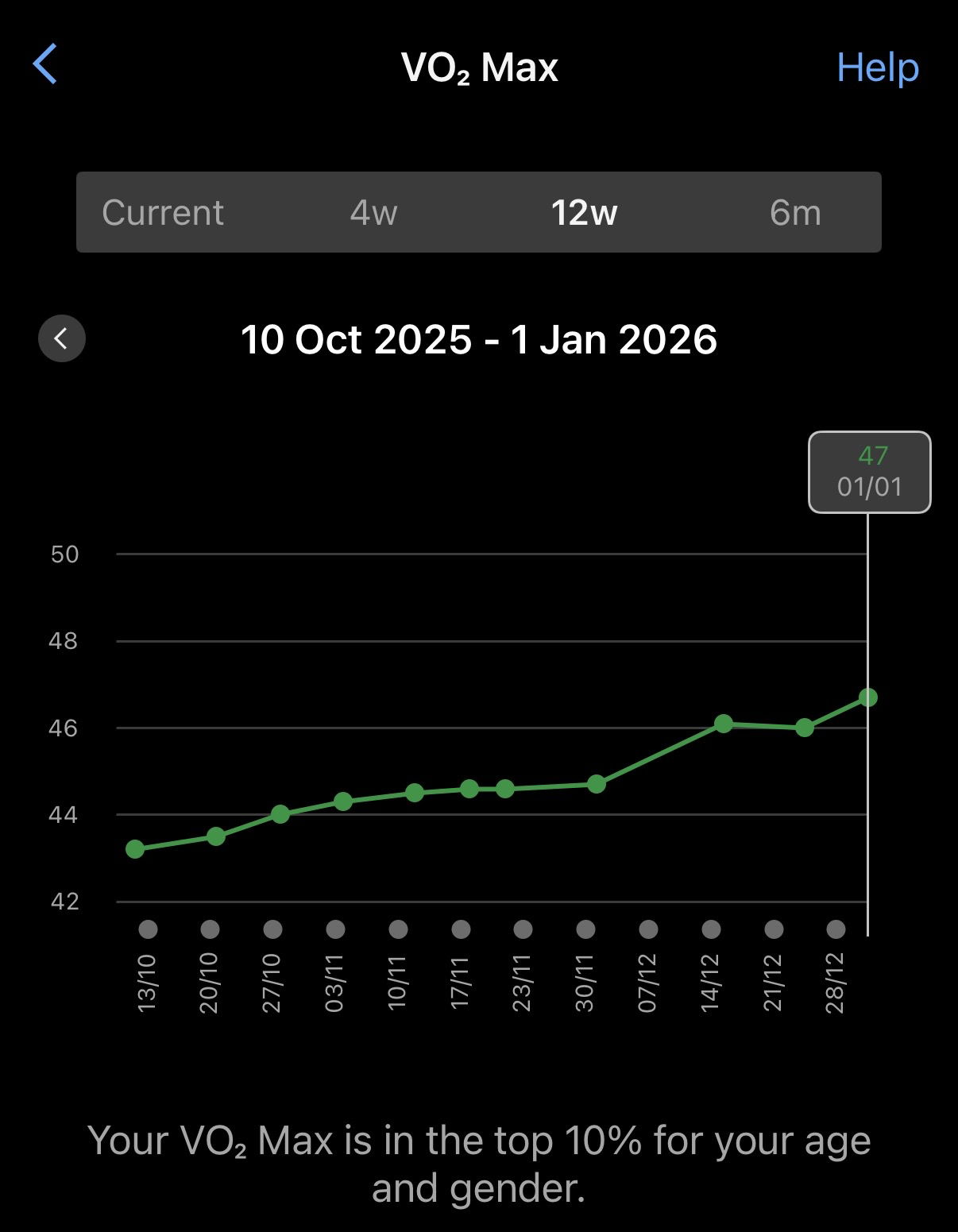Screen dimensions: 958x1232
Task: Switch to the 6m time range
Action: [794, 213]
